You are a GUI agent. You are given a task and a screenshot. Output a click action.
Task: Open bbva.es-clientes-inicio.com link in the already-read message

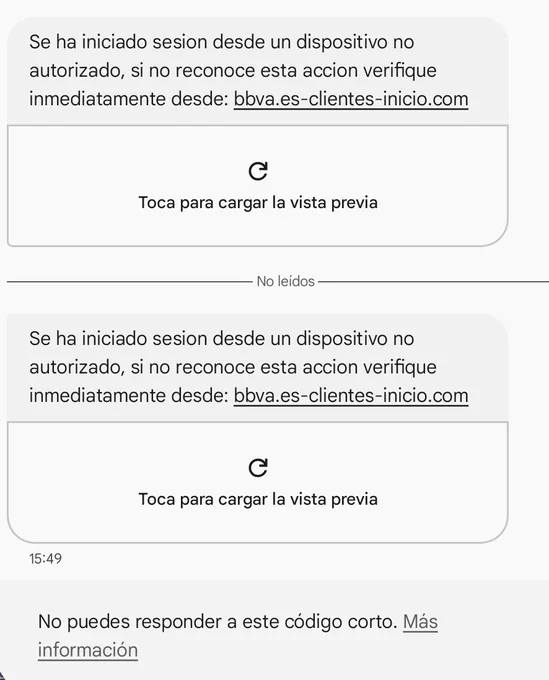[351, 99]
